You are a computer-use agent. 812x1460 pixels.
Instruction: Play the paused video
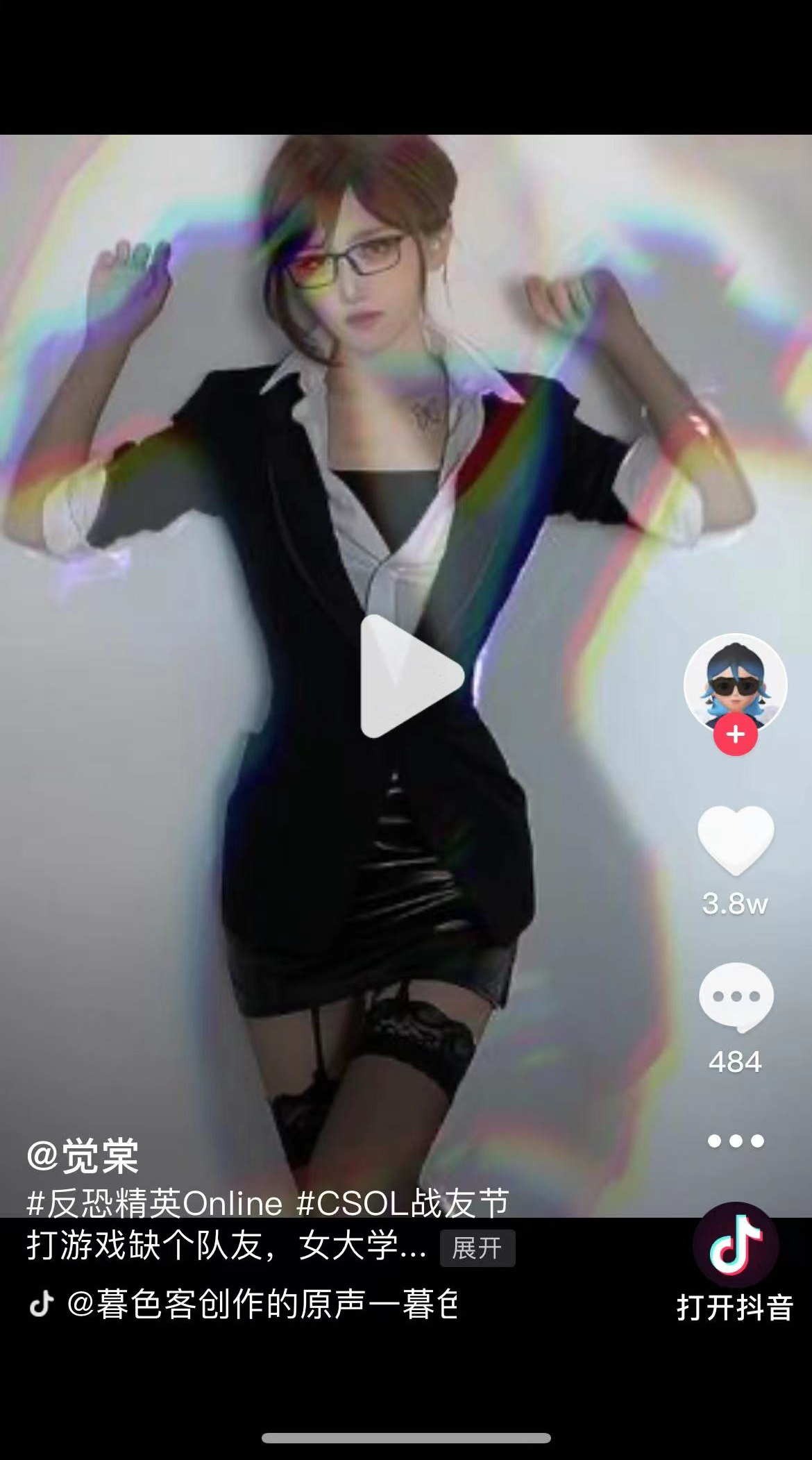(411, 676)
